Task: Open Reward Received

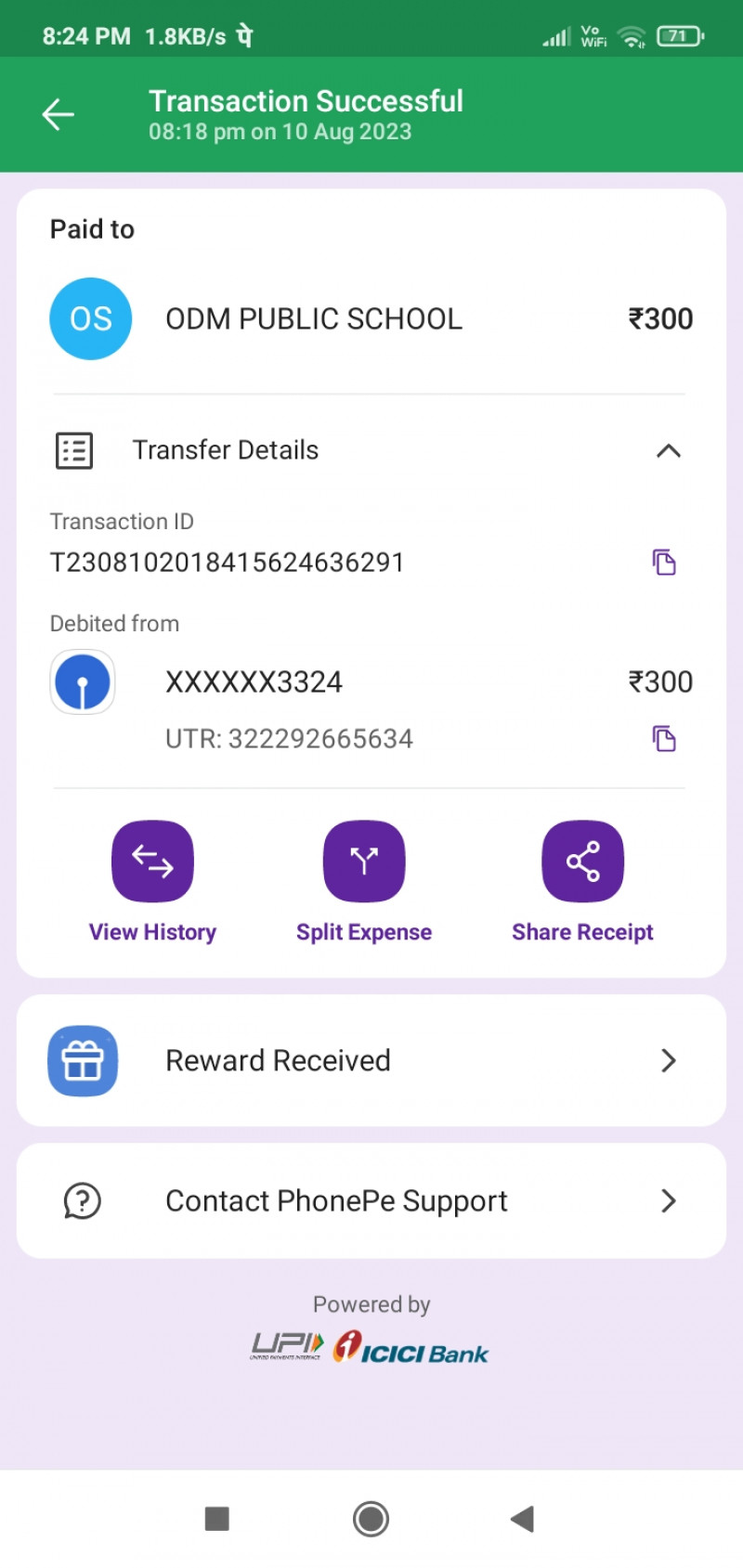Action: [371, 1060]
